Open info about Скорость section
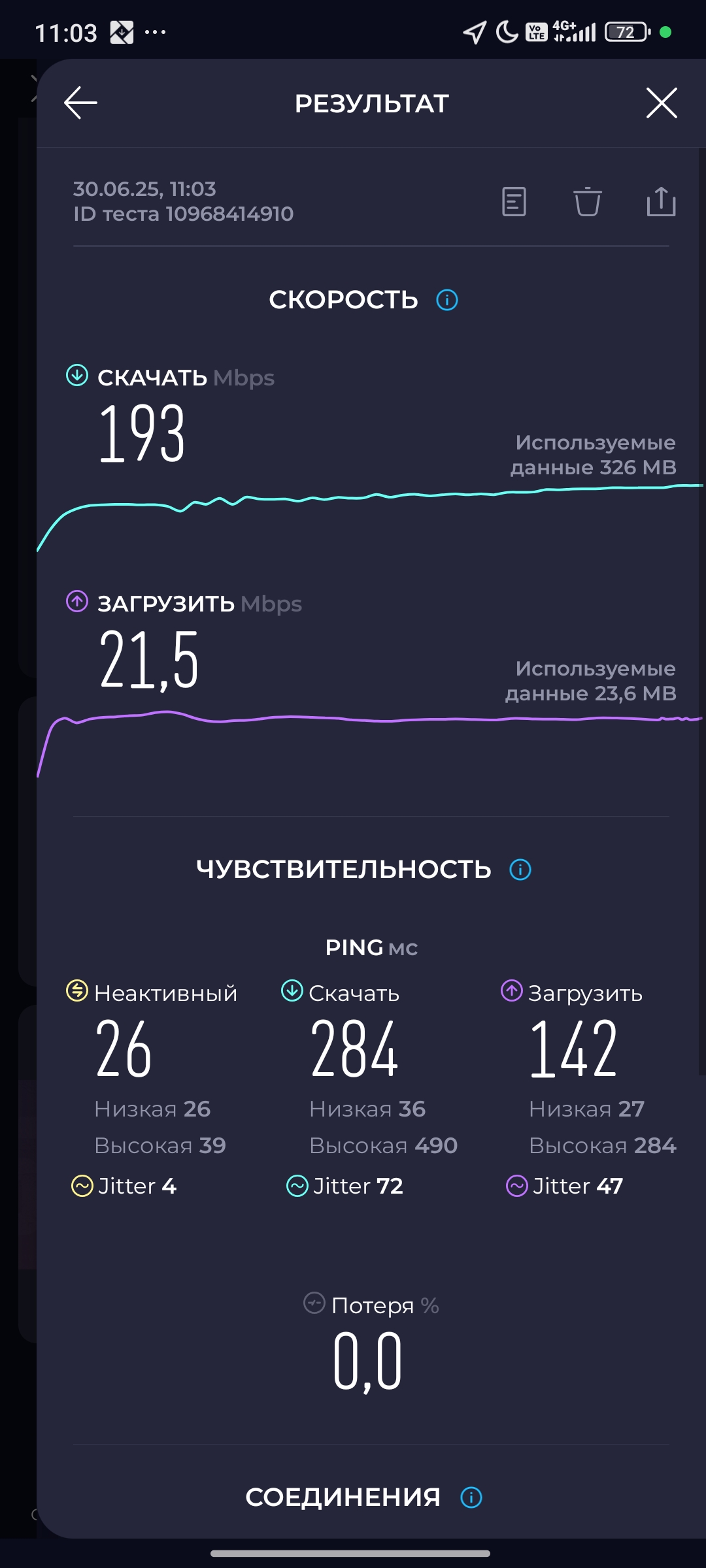 pyautogui.click(x=447, y=300)
